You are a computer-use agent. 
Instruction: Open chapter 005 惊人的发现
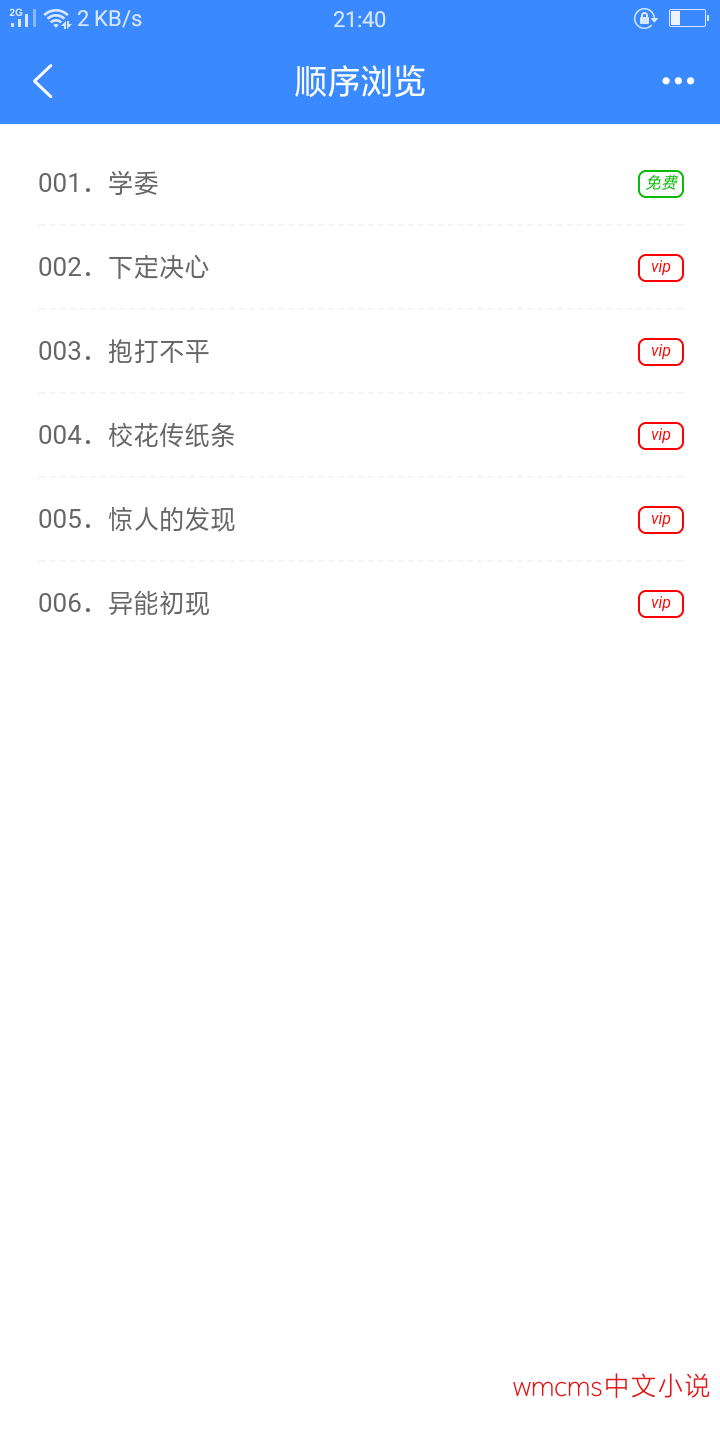pos(361,520)
